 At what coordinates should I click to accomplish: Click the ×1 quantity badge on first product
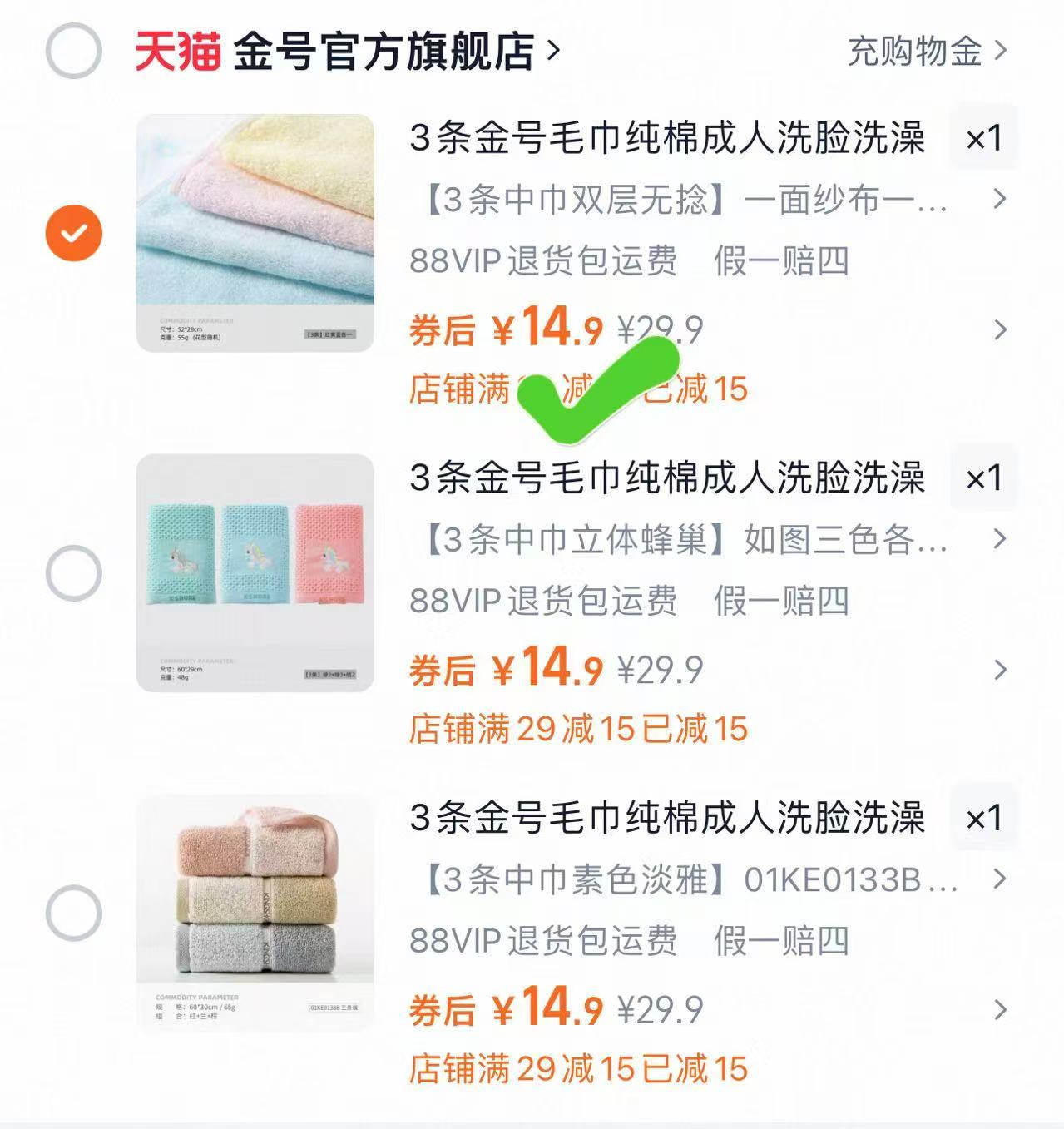tap(985, 137)
